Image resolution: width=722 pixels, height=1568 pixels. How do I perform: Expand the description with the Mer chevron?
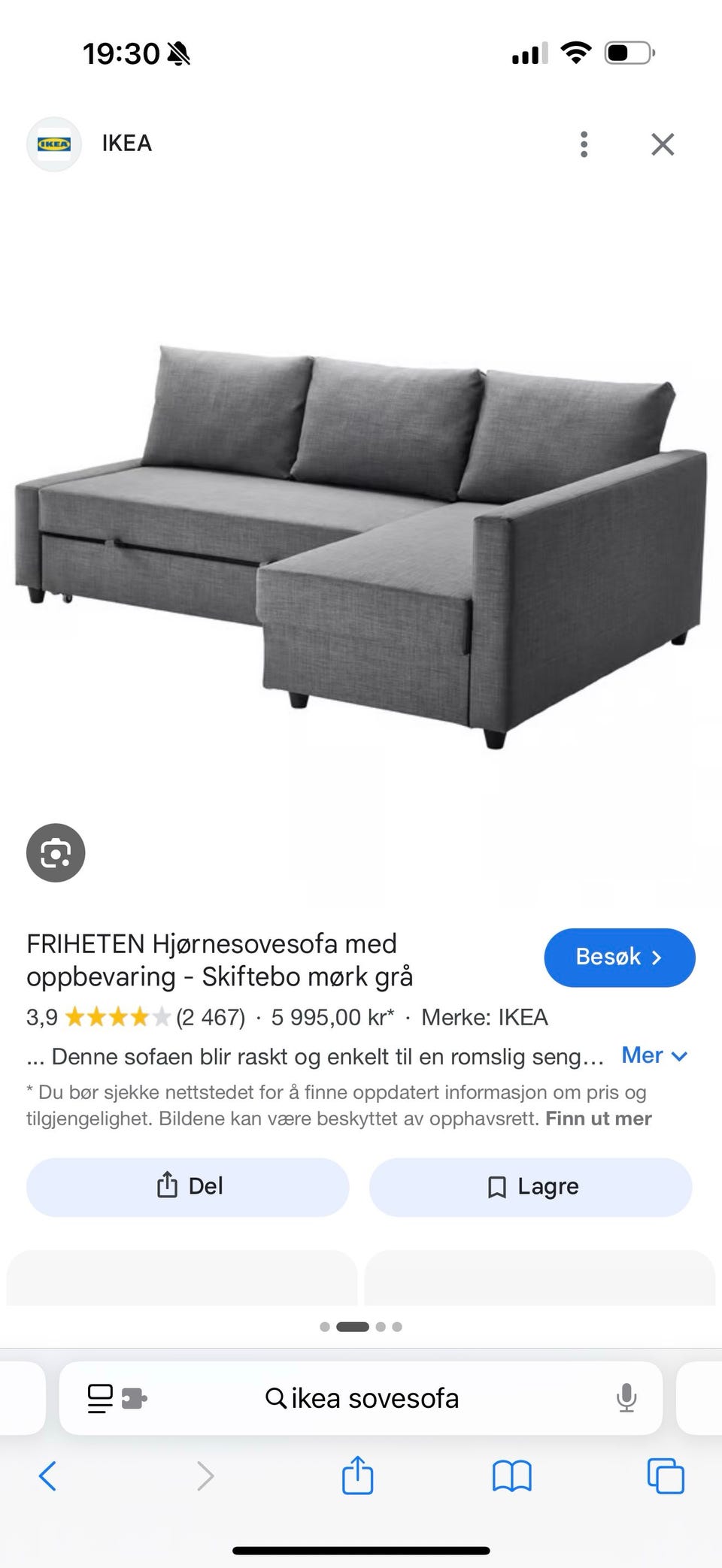(x=654, y=1055)
